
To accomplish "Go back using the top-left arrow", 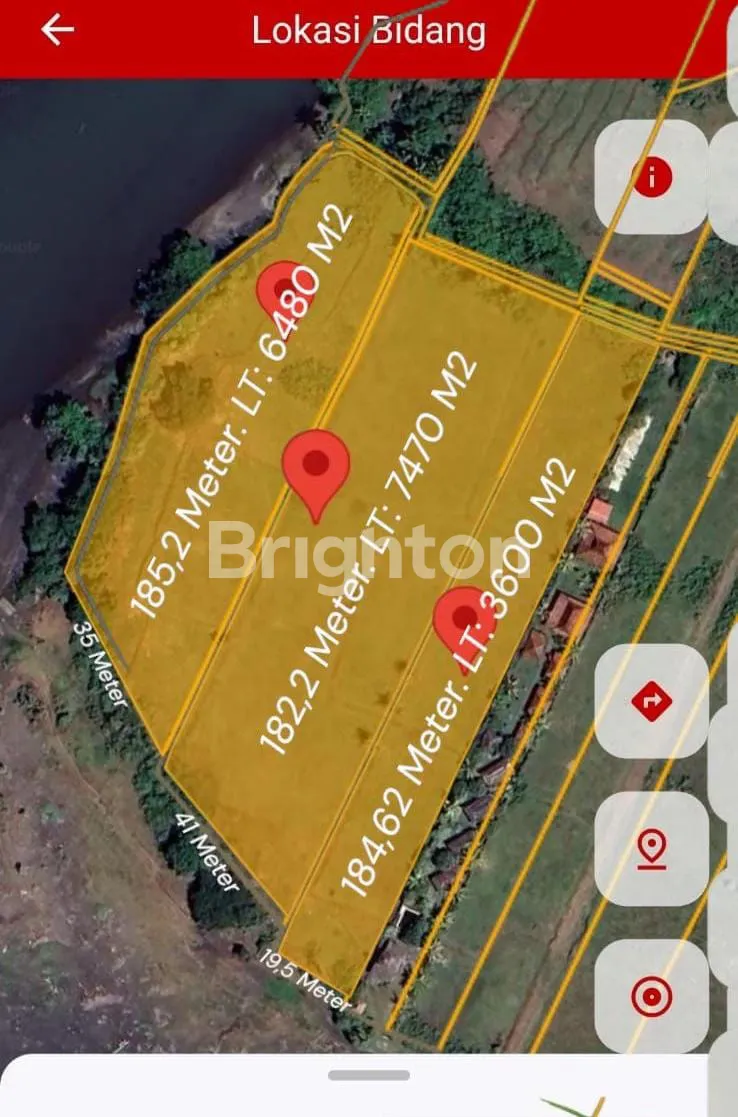I will (x=57, y=30).
